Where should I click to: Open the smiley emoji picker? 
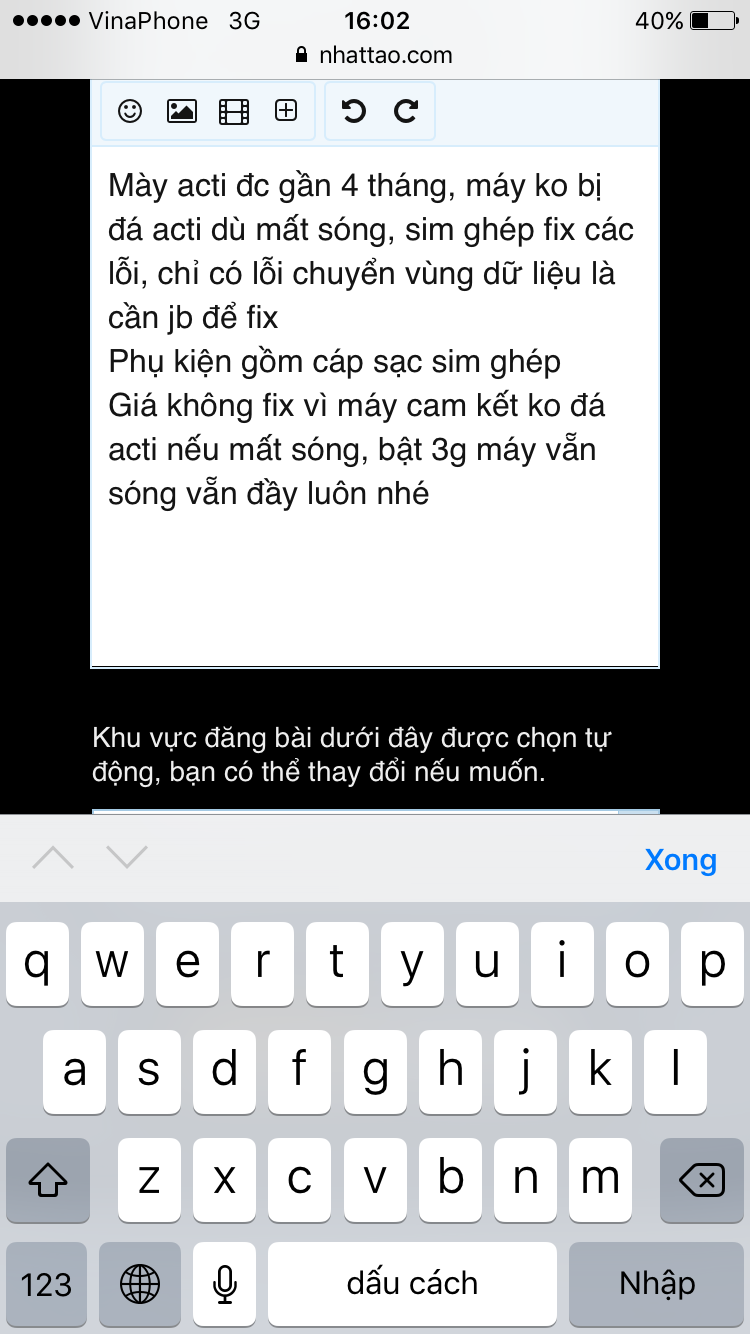point(130,111)
